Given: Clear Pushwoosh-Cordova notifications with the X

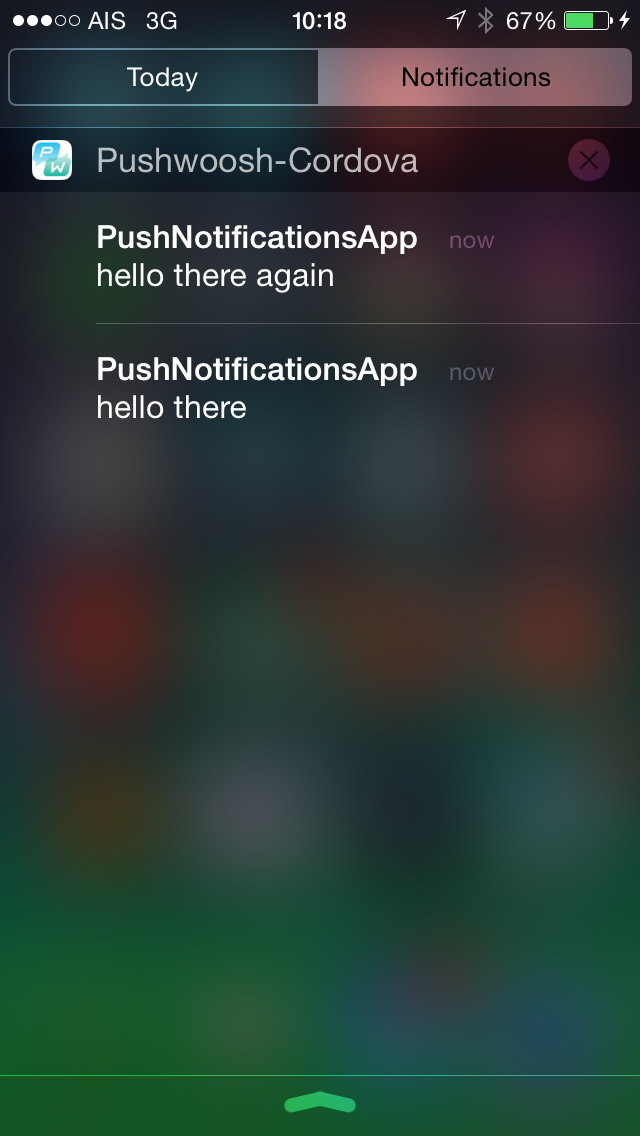Looking at the screenshot, I should (589, 160).
